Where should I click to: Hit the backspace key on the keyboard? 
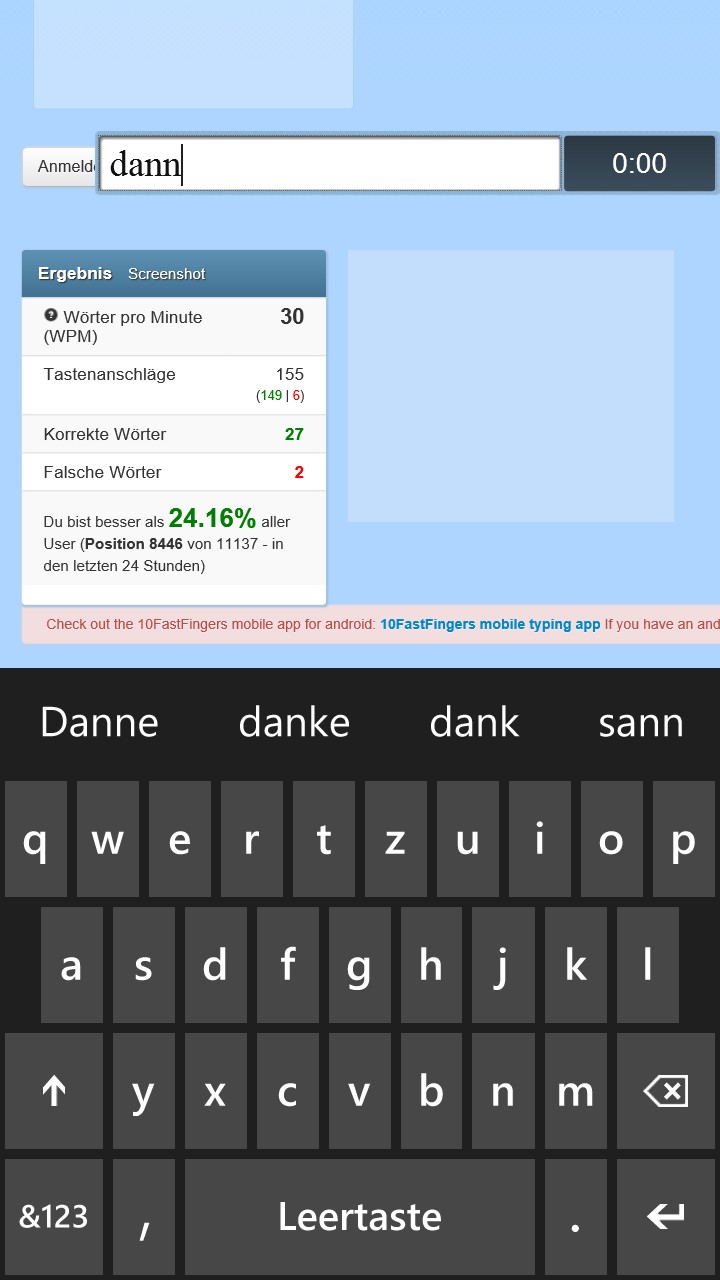(x=665, y=1091)
